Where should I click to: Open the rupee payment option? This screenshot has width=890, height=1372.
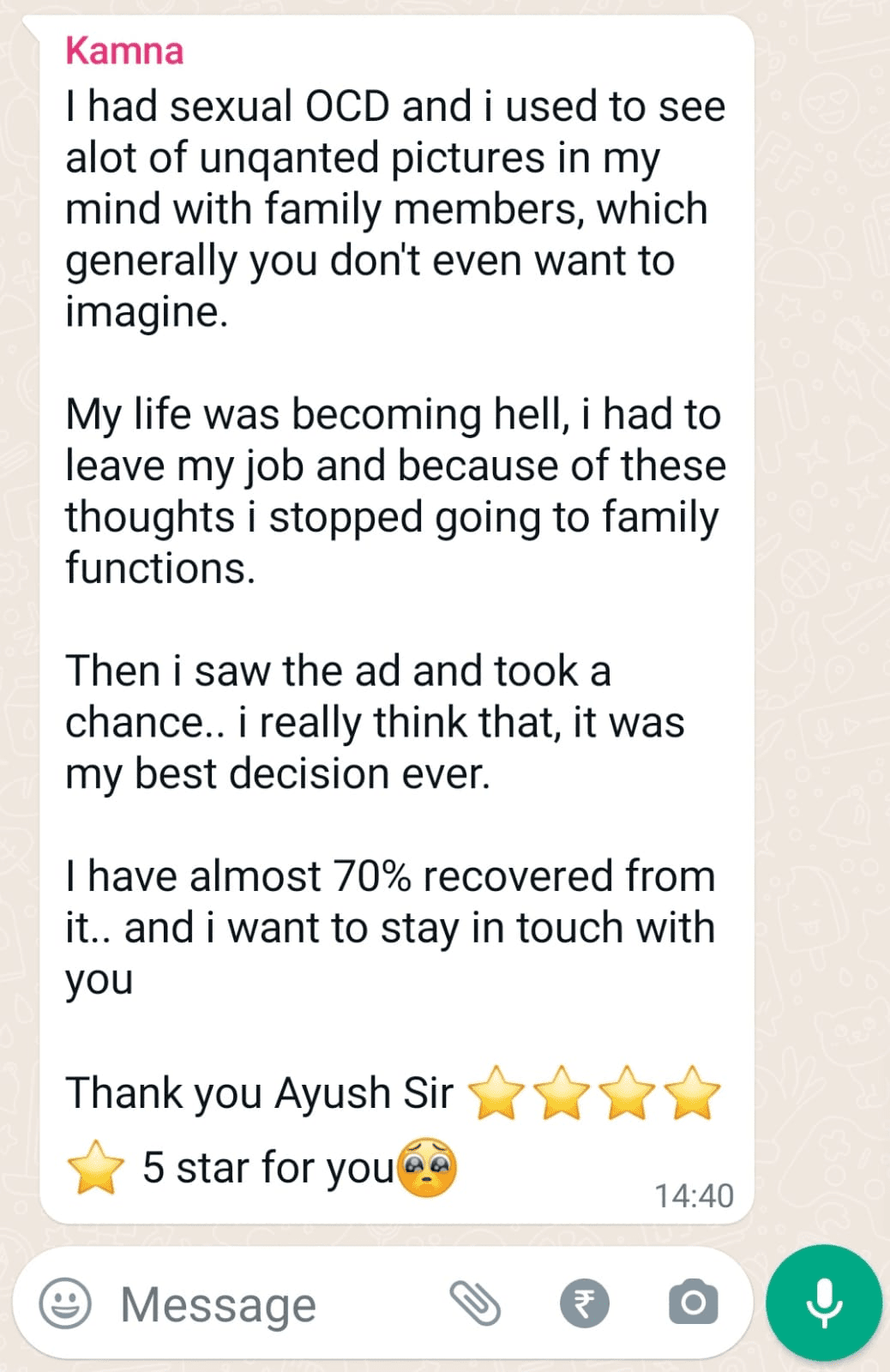585,1303
